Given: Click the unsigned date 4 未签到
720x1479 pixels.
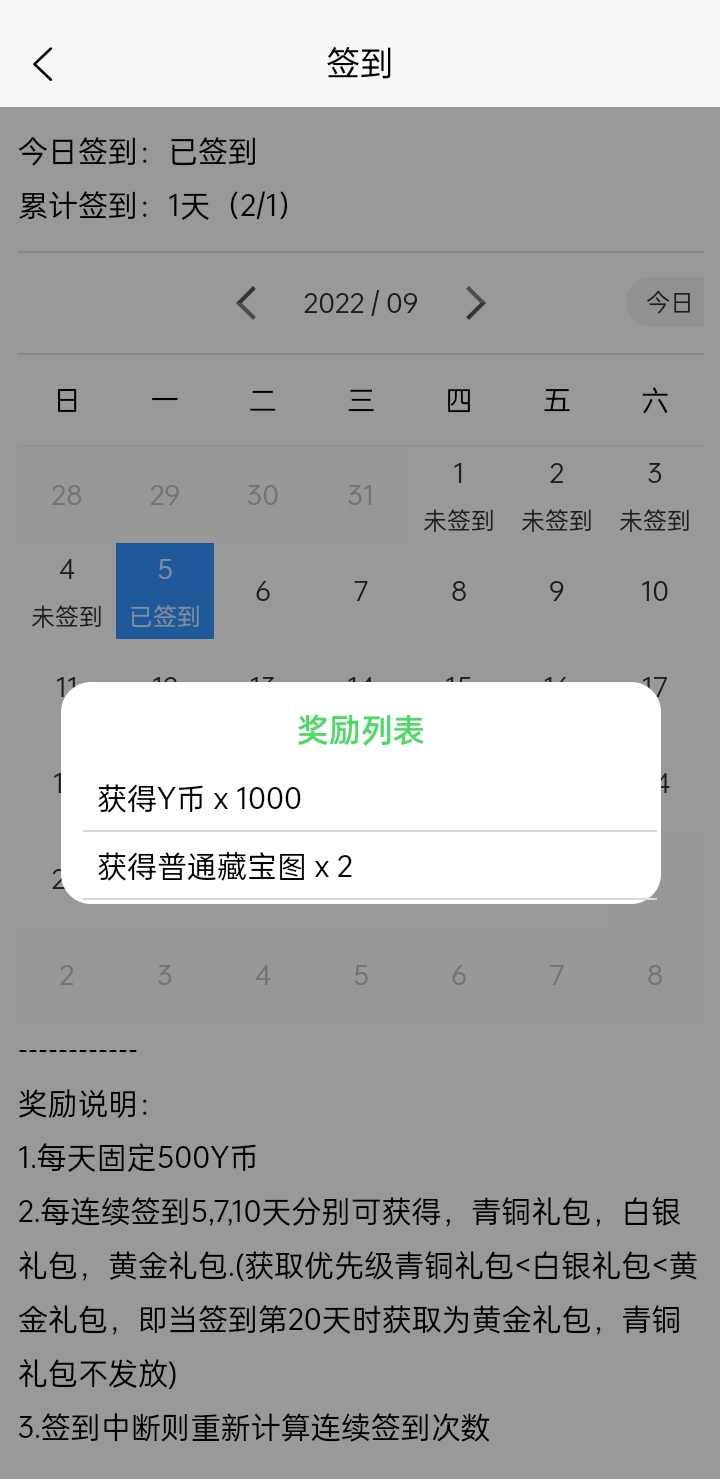Looking at the screenshot, I should point(66,590).
